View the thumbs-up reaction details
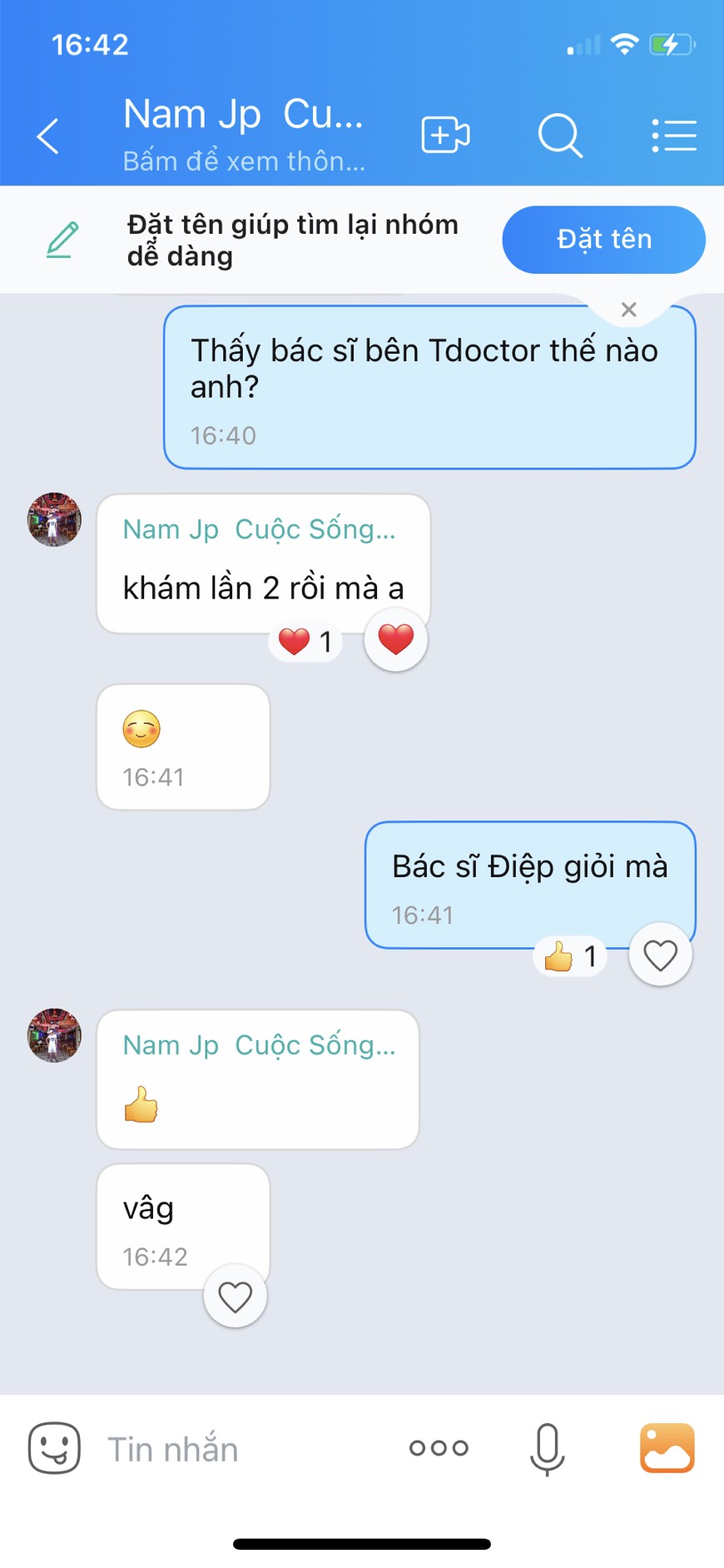Screen dimensions: 724x1568 (569, 957)
